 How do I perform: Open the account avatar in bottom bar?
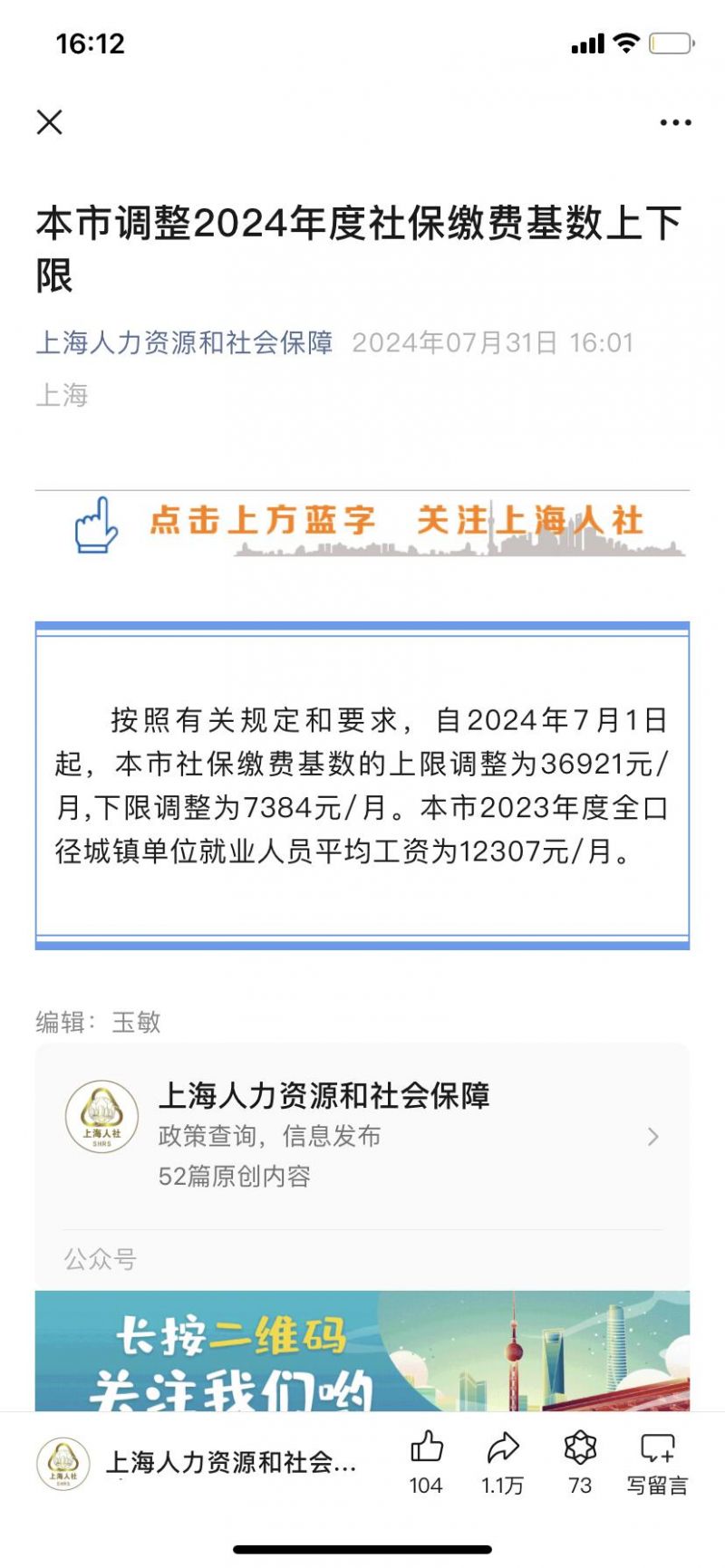63,1462
